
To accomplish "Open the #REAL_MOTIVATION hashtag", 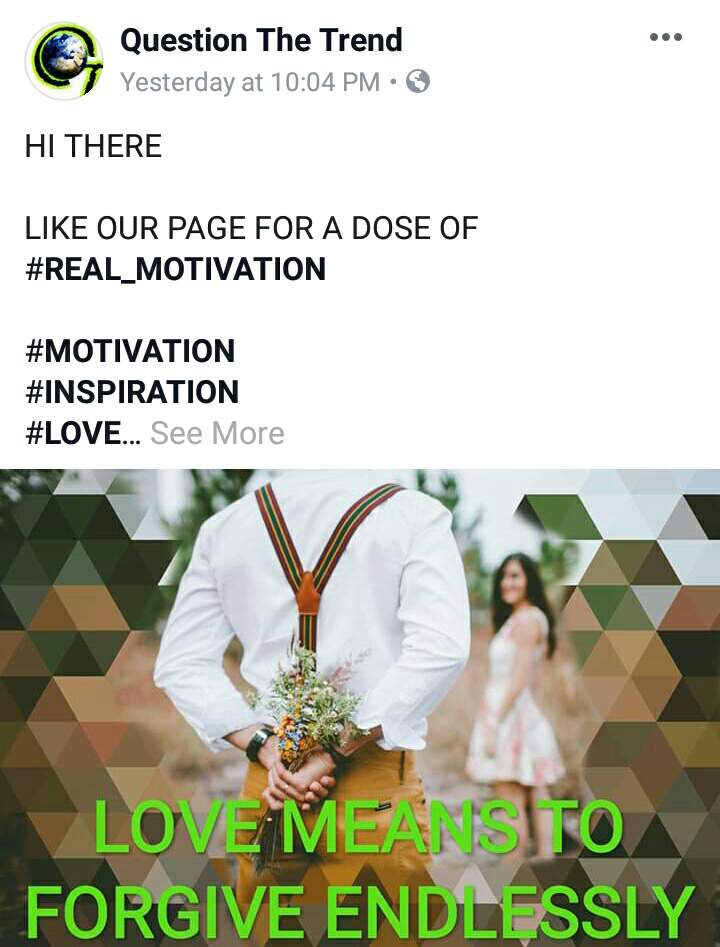I will pyautogui.click(x=175, y=269).
